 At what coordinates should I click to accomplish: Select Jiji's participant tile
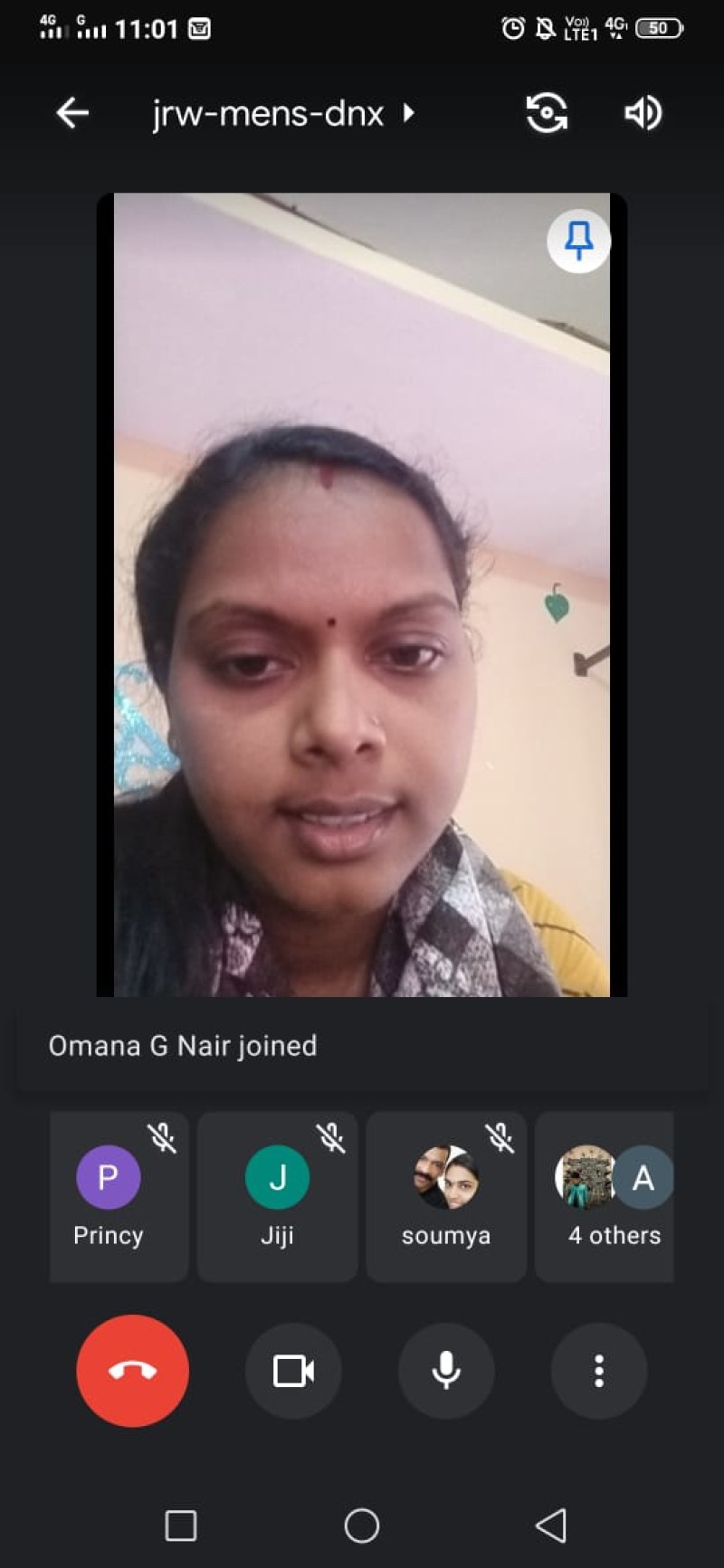[277, 1196]
